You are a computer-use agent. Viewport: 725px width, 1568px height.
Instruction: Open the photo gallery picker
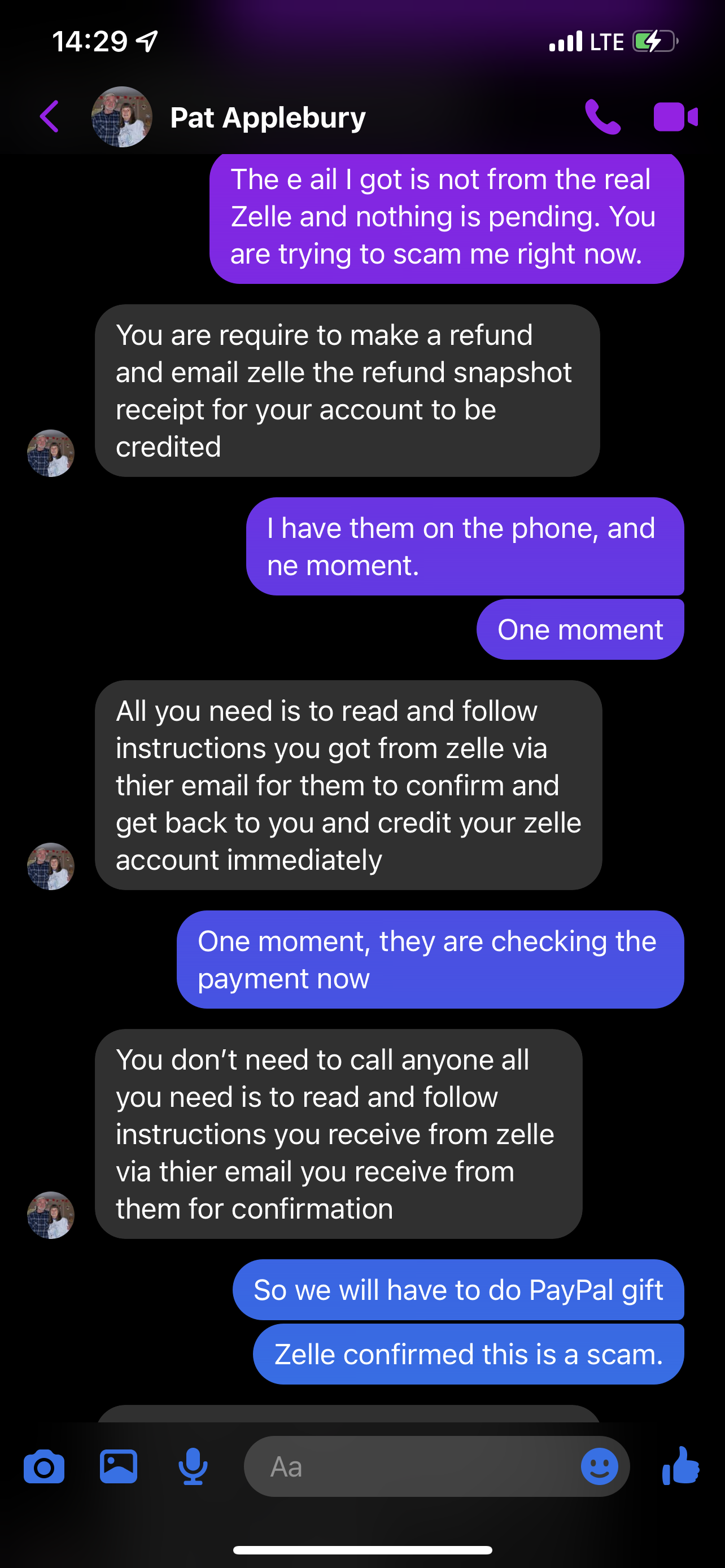[x=118, y=1467]
